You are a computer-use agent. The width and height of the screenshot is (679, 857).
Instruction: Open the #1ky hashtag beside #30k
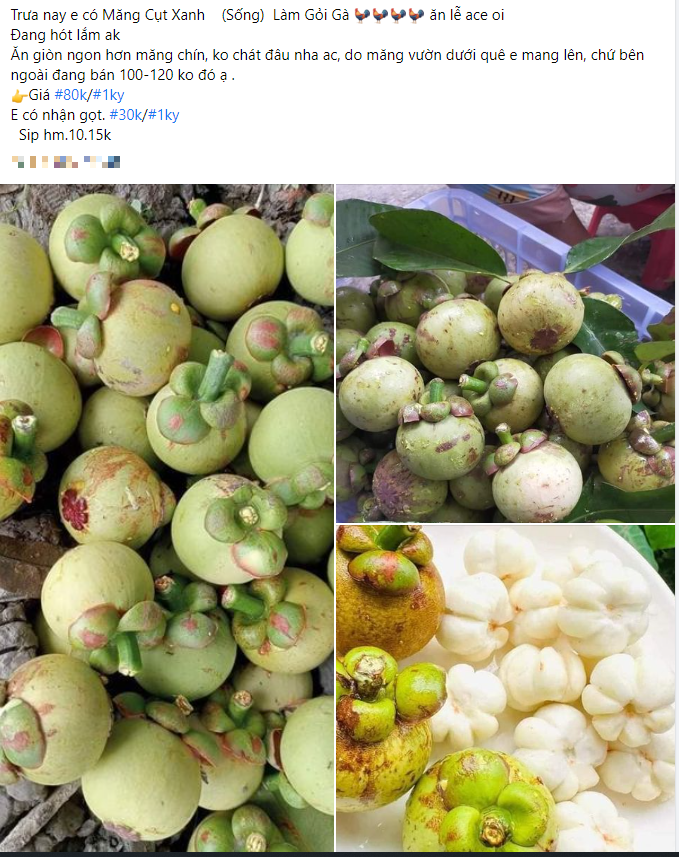pos(163,115)
